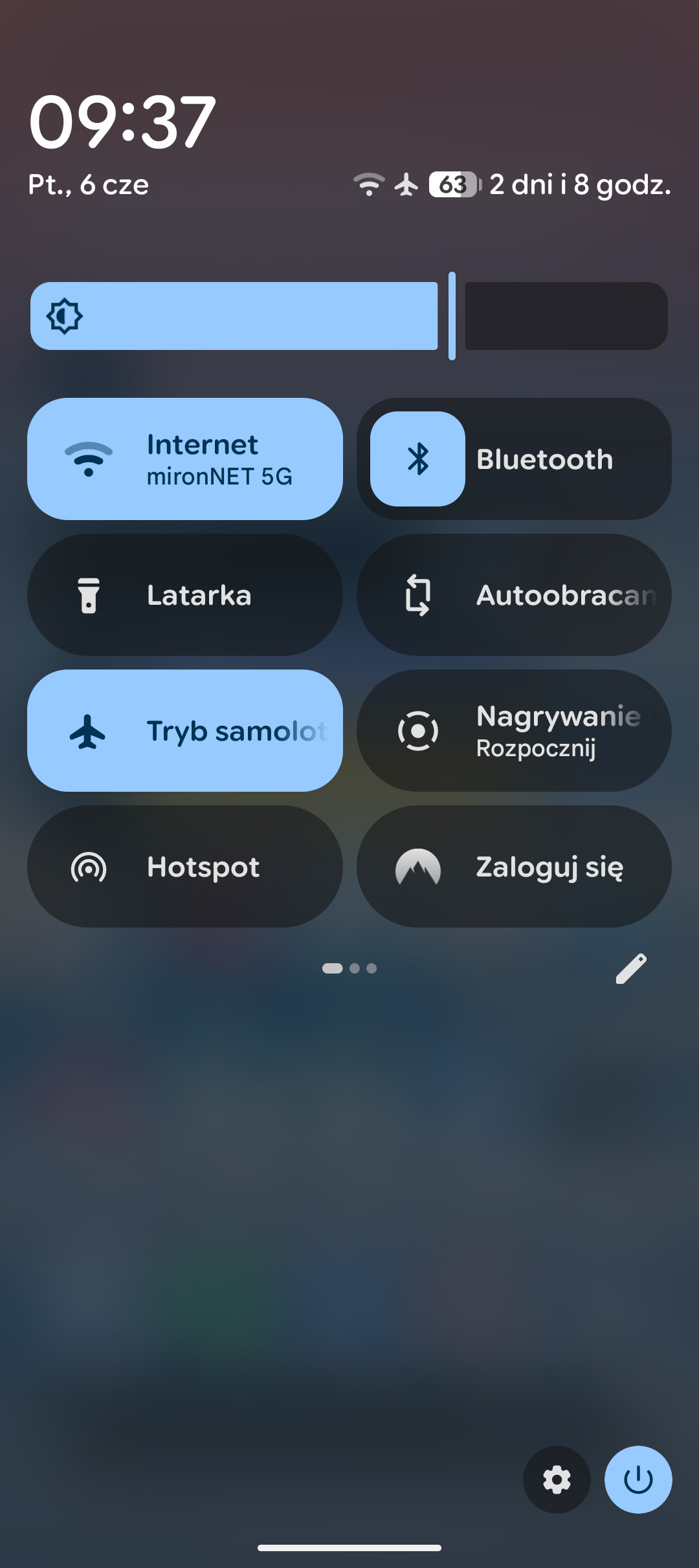The width and height of the screenshot is (699, 1568).
Task: Open the Internet mironNET 5G tile
Action: [x=185, y=459]
